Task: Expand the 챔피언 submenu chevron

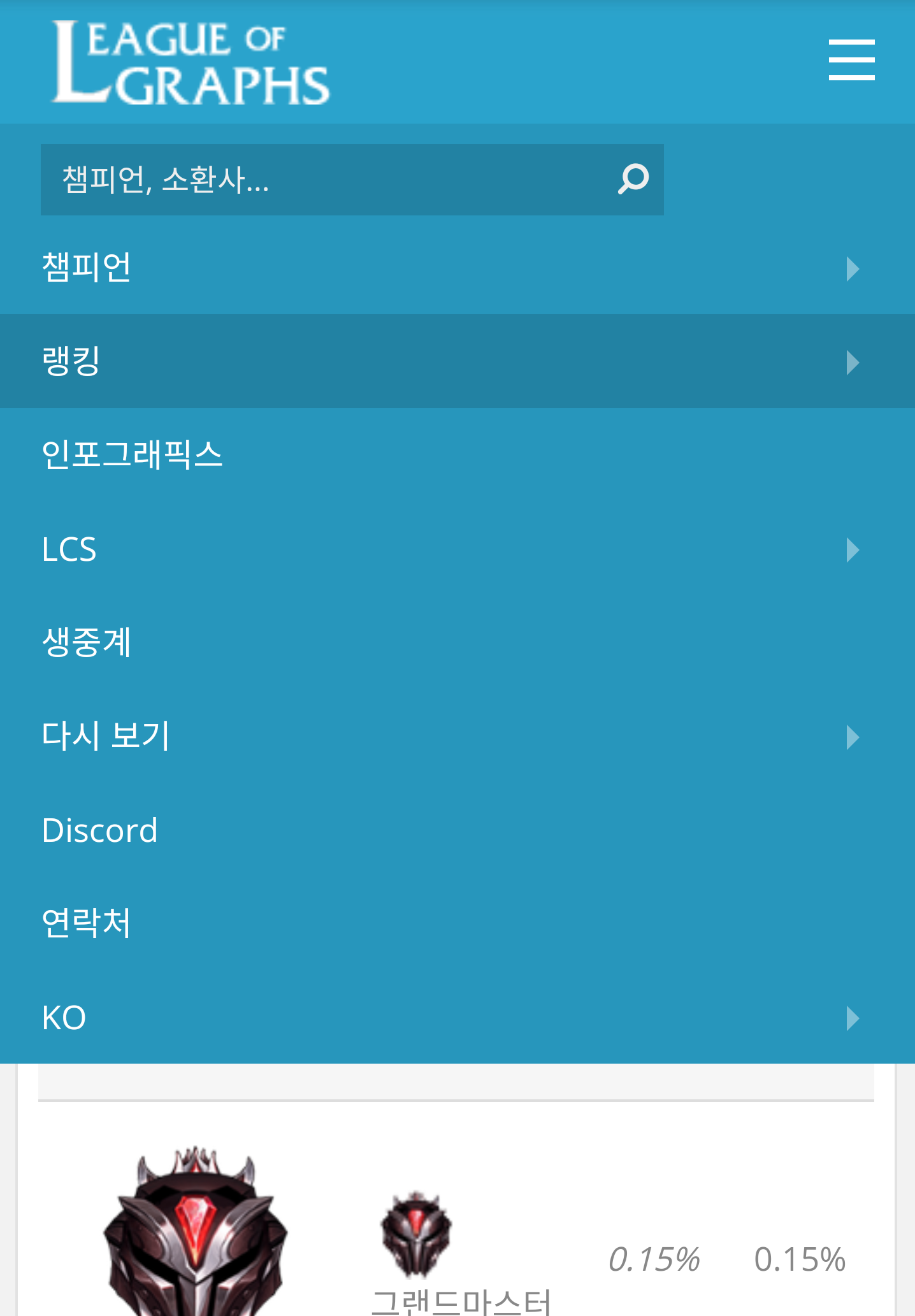Action: pyautogui.click(x=853, y=268)
